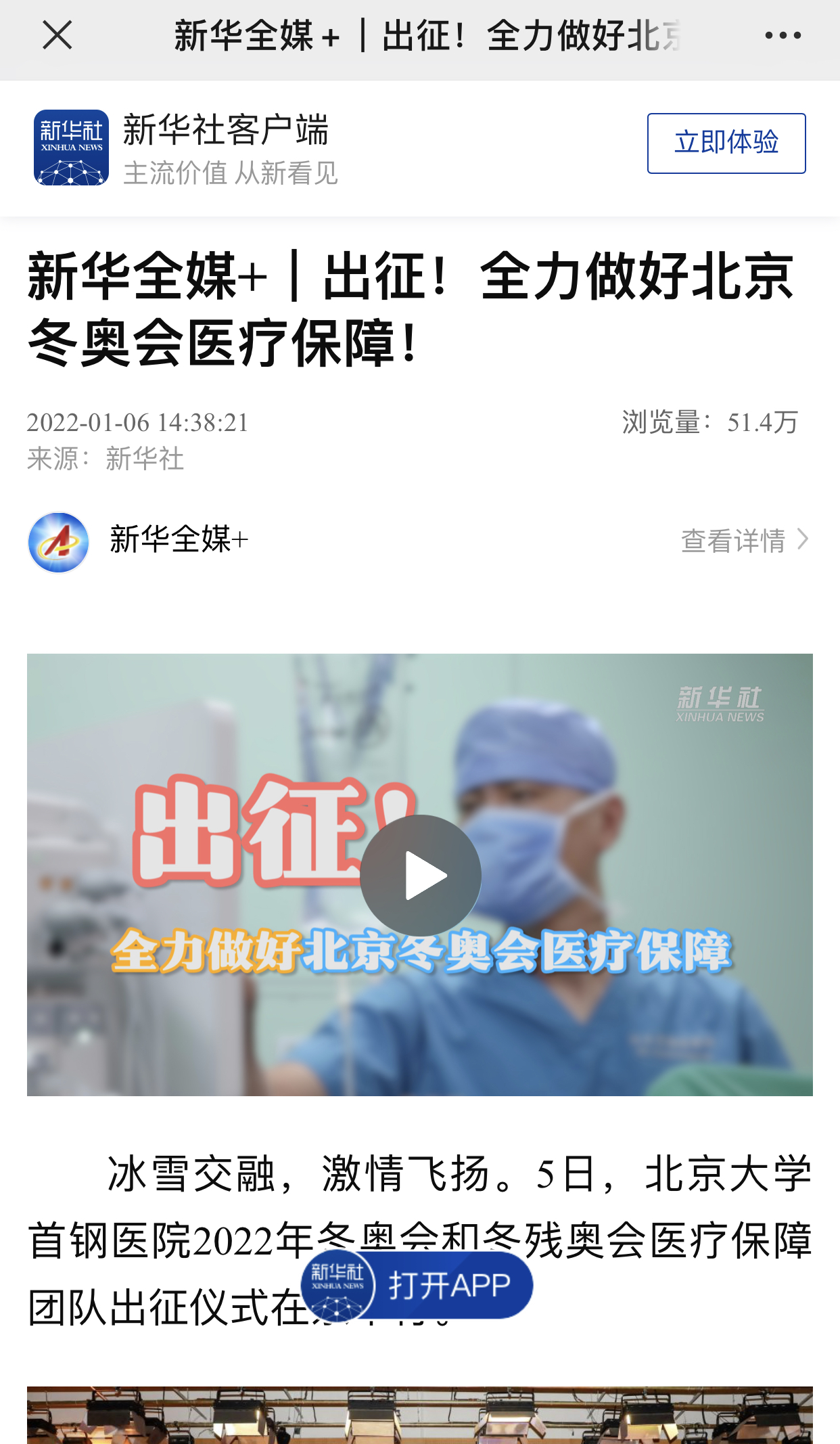Tap the 打开APP floating button
The width and height of the screenshot is (840, 1444).
coord(417,1285)
